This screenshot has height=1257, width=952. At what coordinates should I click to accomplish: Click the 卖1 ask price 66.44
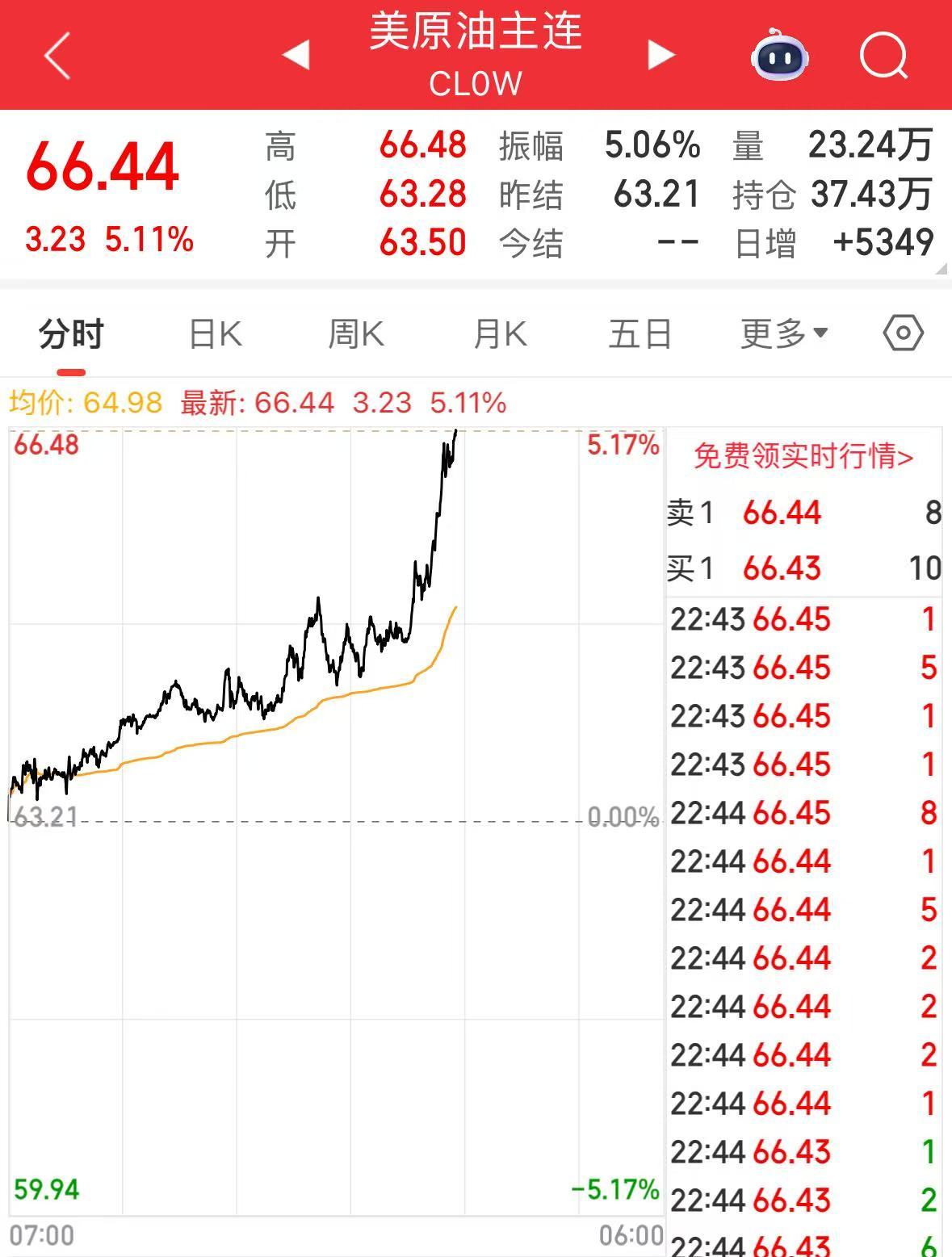coord(780,513)
